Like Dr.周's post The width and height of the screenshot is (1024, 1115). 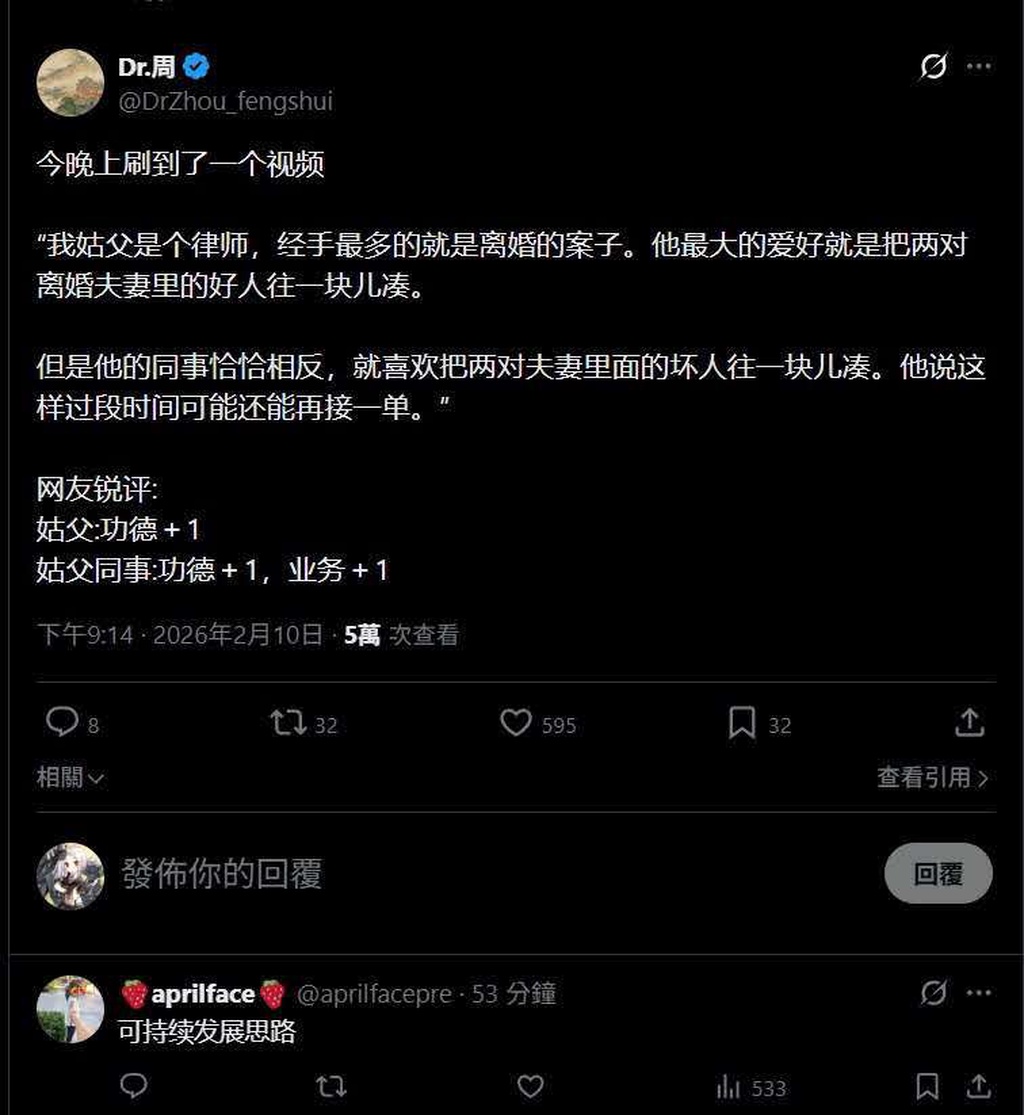(x=516, y=722)
